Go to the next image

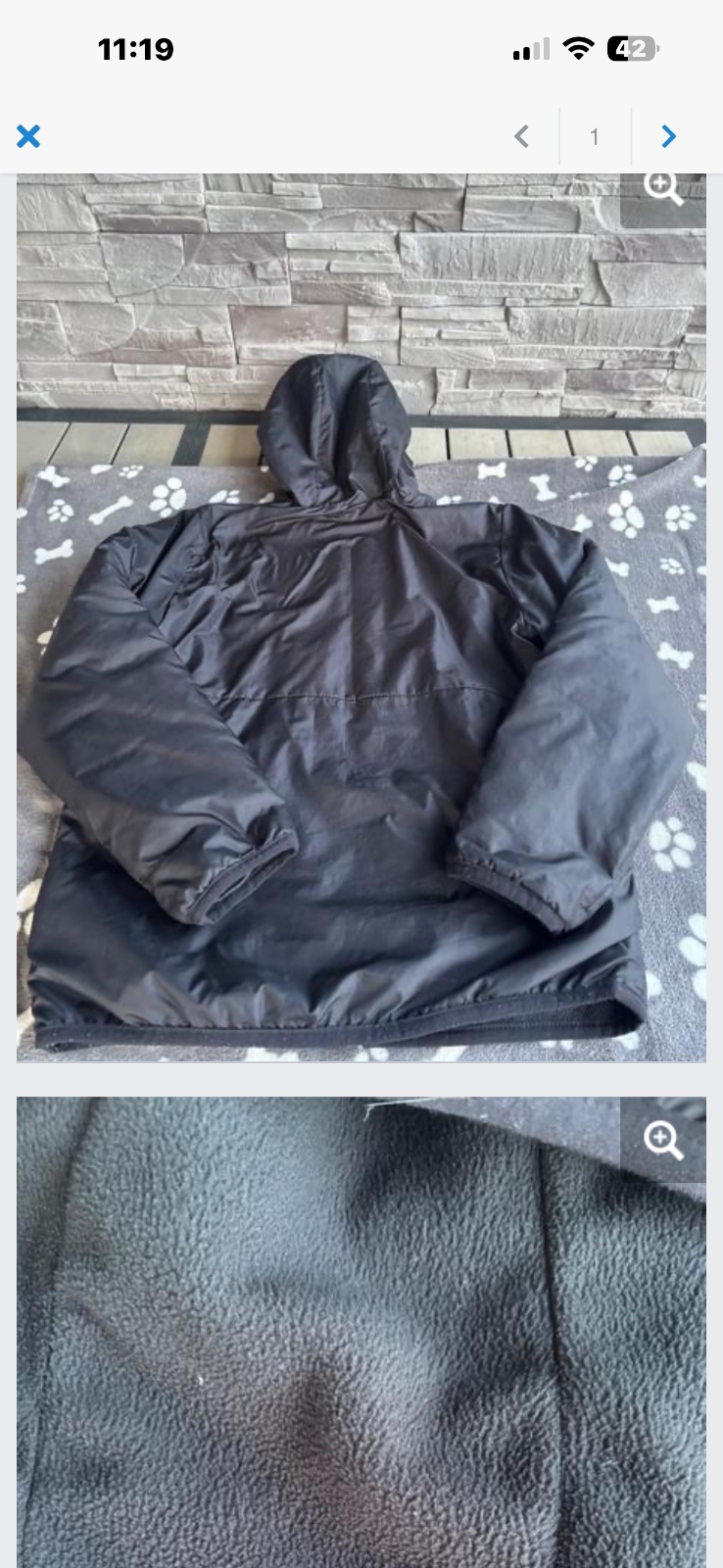[669, 136]
